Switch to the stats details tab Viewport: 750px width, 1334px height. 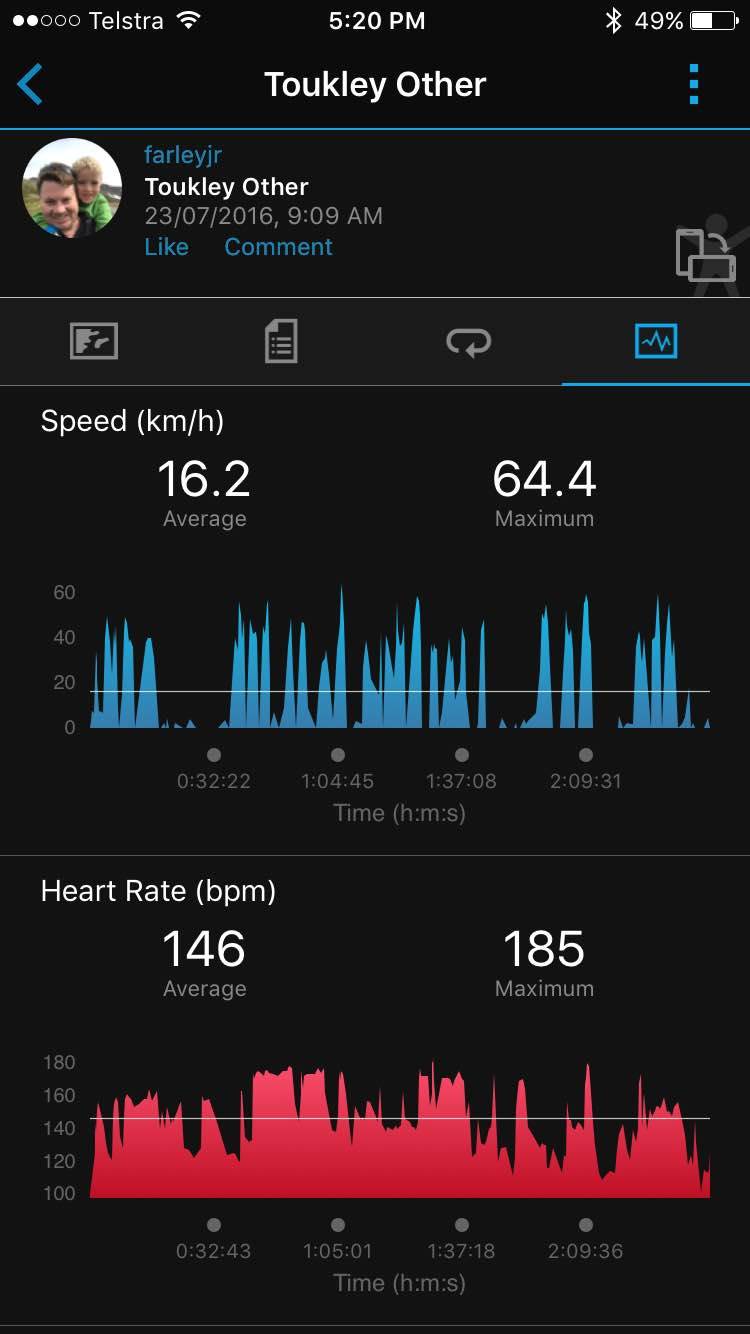coord(281,342)
